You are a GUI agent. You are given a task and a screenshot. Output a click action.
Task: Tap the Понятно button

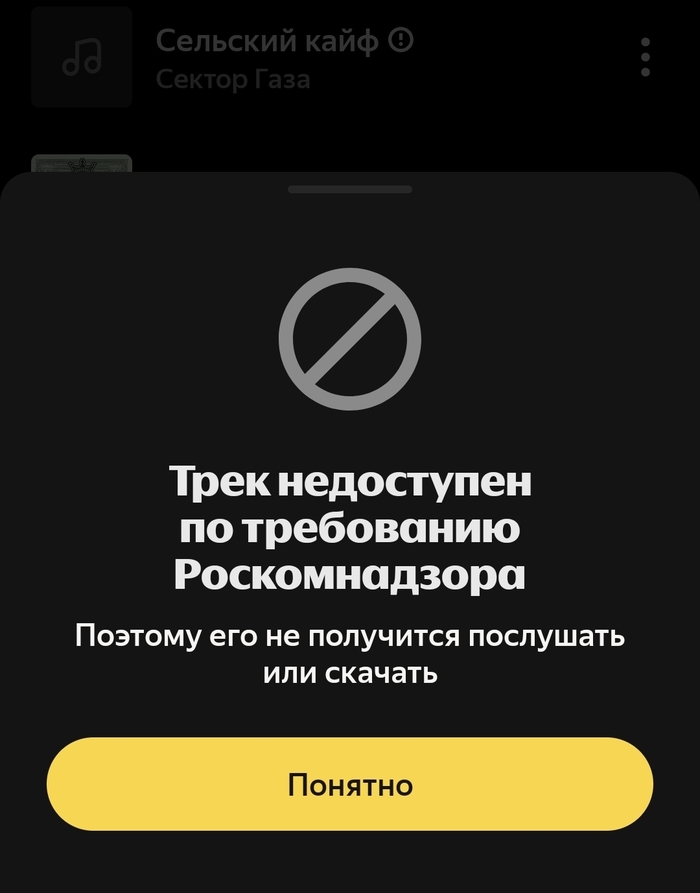[349, 784]
